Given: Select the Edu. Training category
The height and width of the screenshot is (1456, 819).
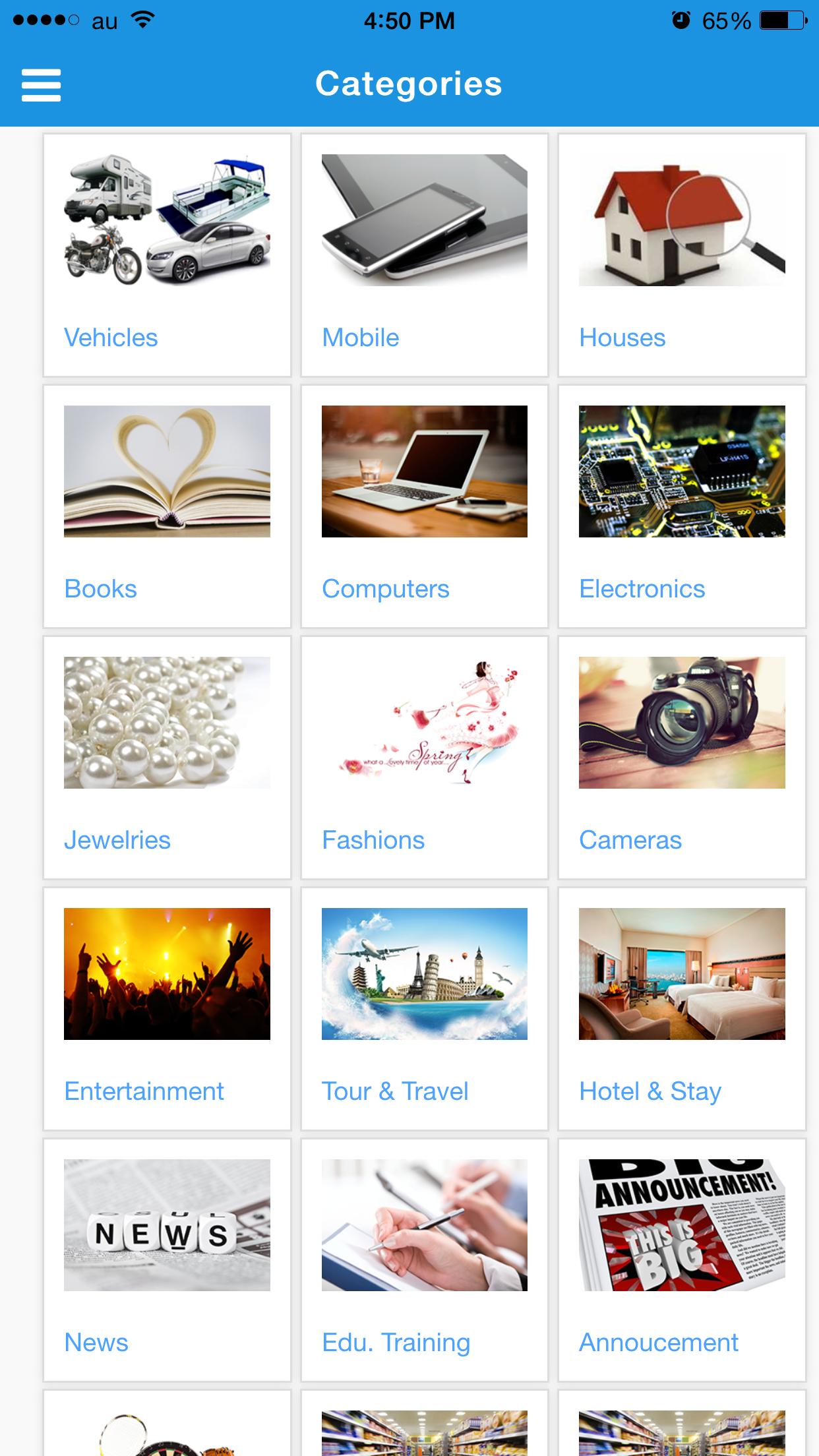Looking at the screenshot, I should point(424,1260).
